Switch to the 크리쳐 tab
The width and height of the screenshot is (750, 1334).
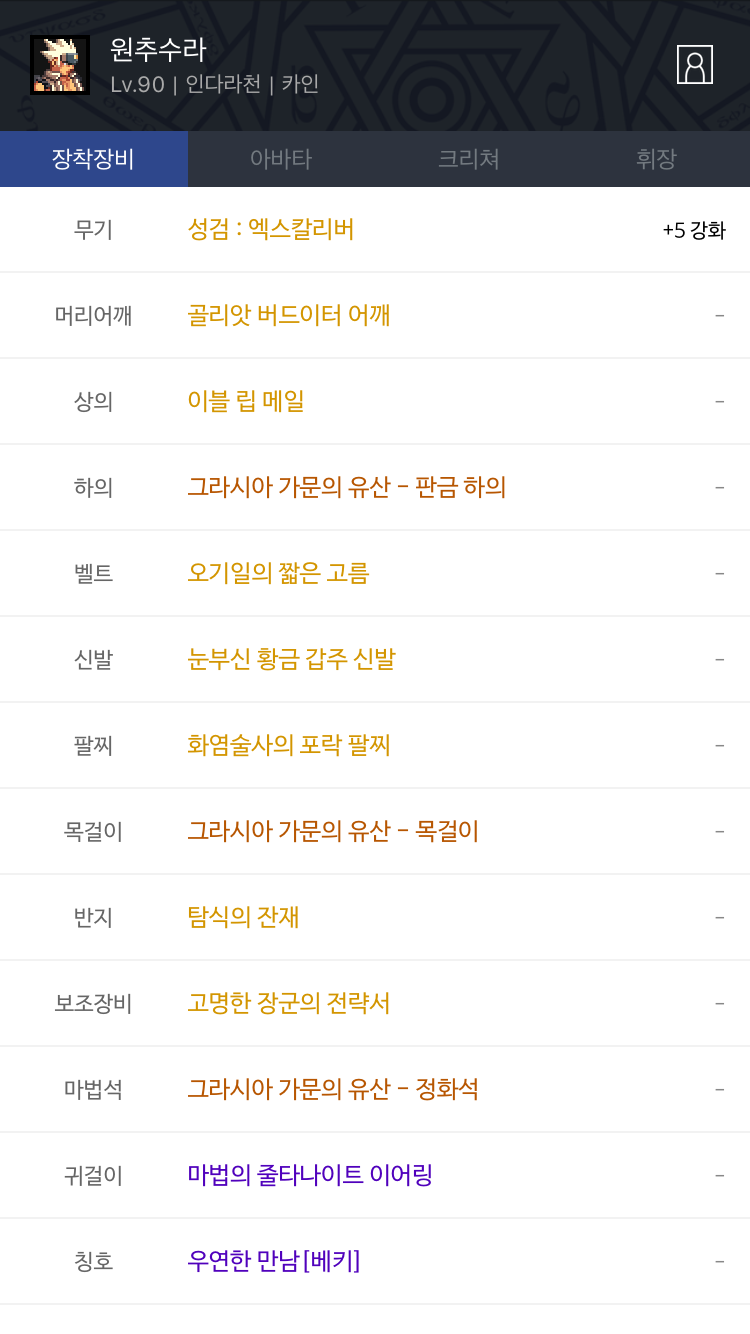469,159
